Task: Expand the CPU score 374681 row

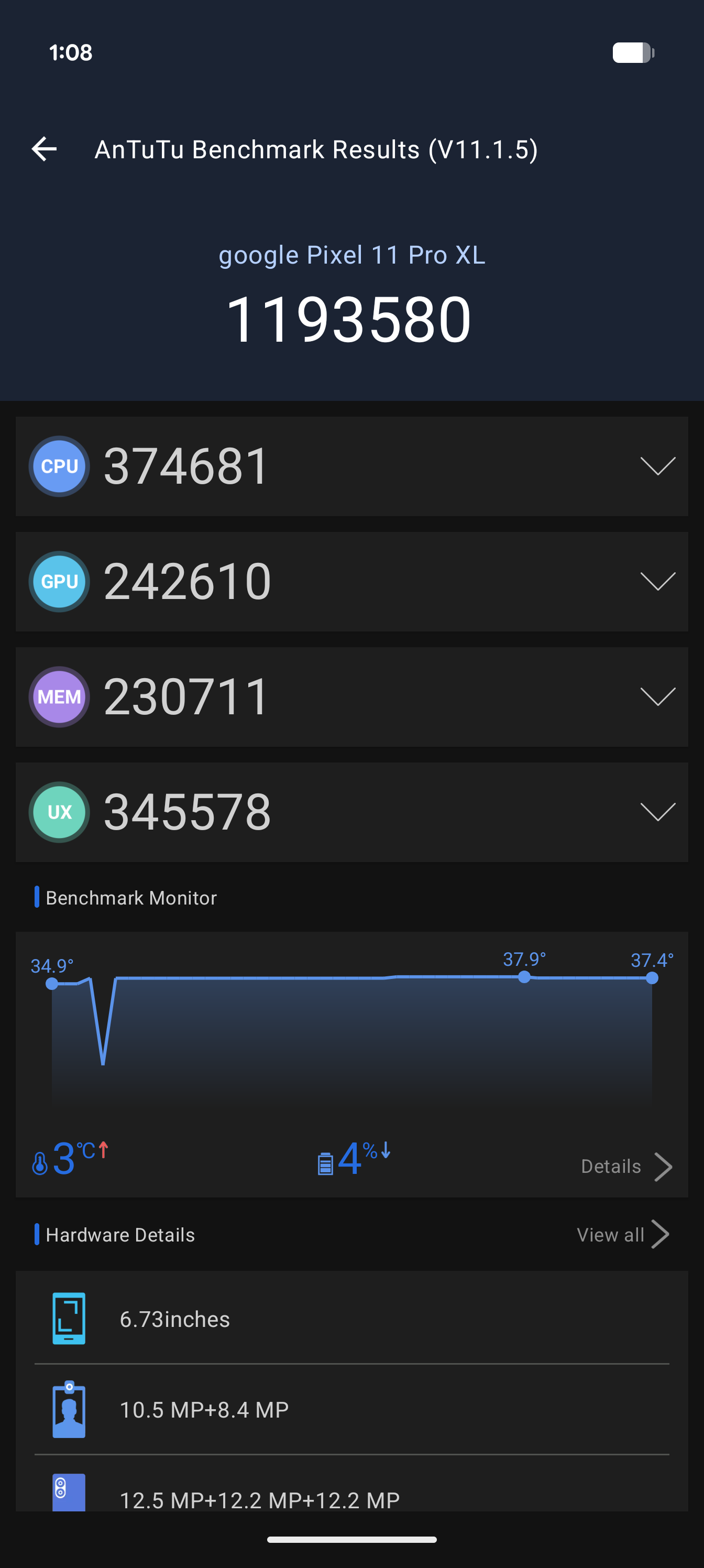Action: pyautogui.click(x=351, y=466)
